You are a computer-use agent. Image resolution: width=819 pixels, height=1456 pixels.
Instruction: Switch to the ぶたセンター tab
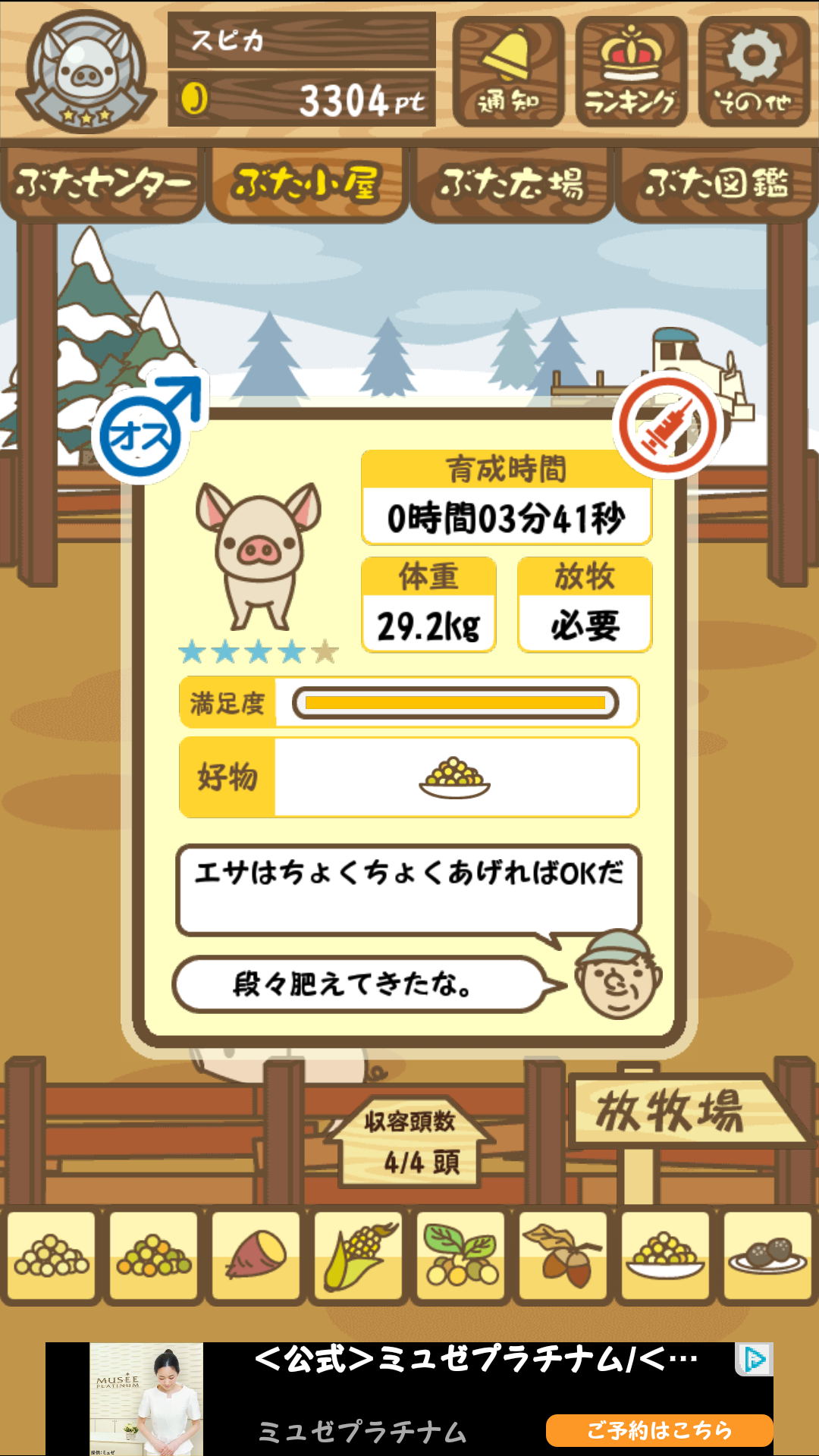tap(102, 184)
